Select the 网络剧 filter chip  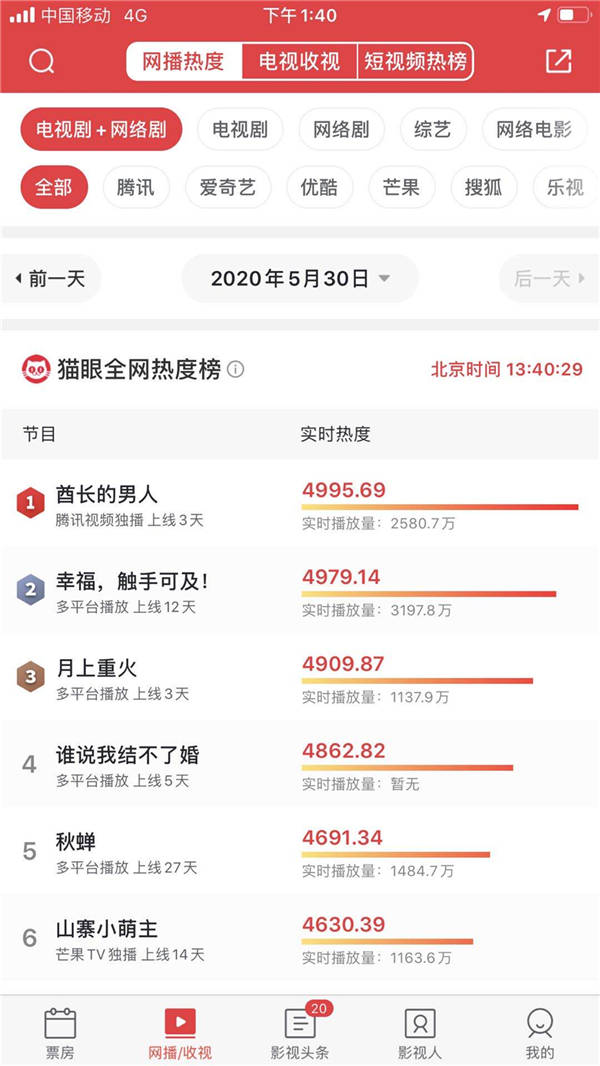coord(341,129)
